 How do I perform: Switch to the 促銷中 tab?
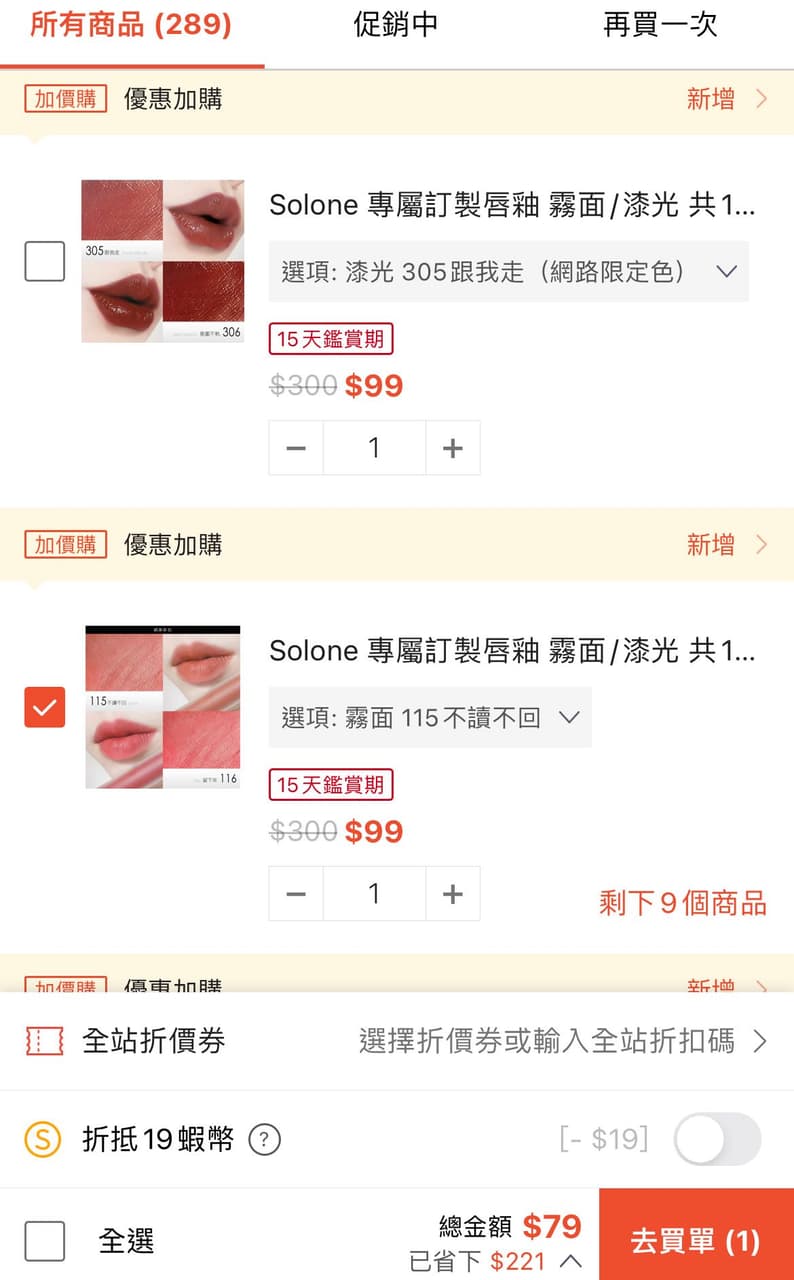pyautogui.click(x=395, y=26)
